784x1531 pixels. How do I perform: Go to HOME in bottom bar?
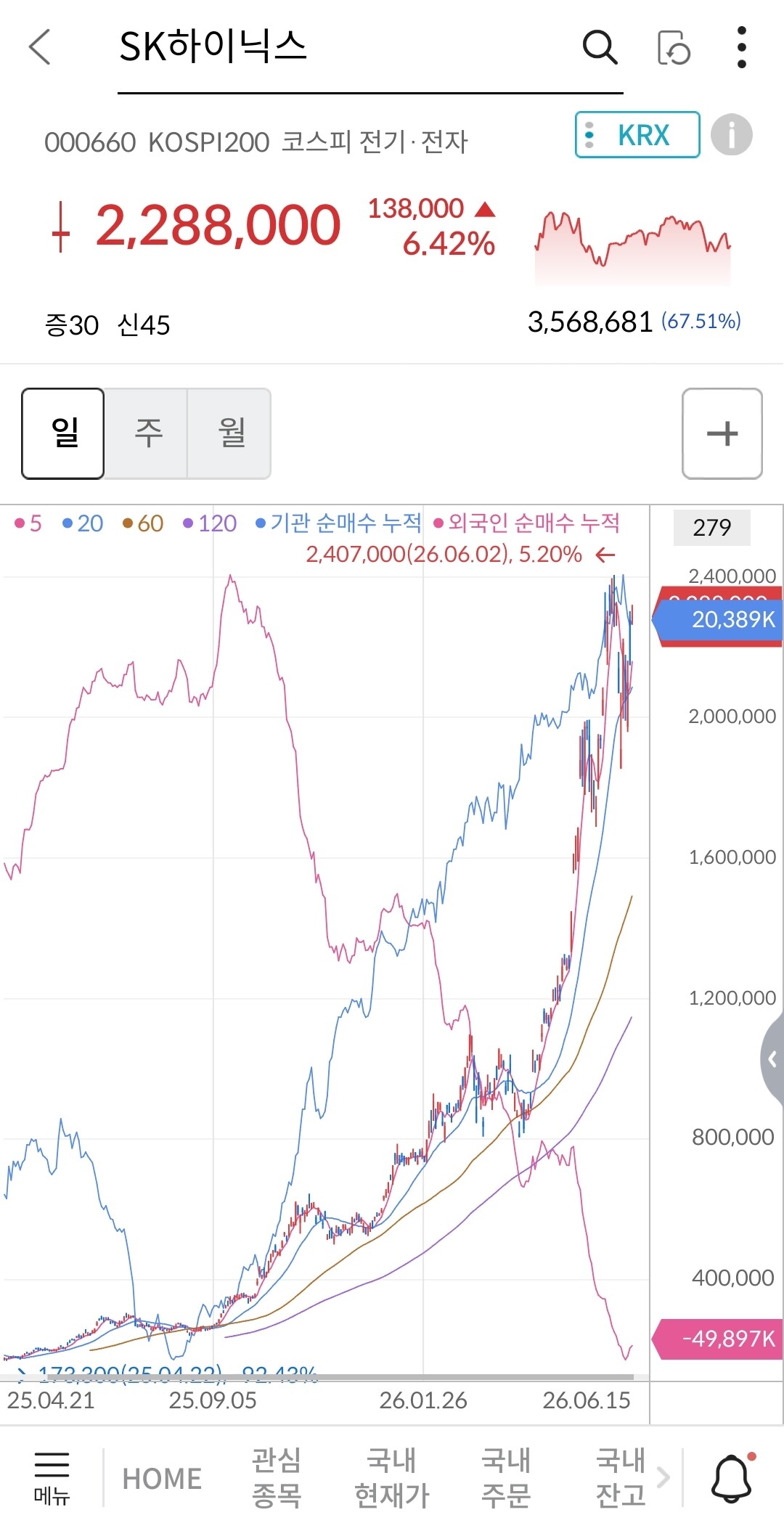click(x=162, y=1479)
